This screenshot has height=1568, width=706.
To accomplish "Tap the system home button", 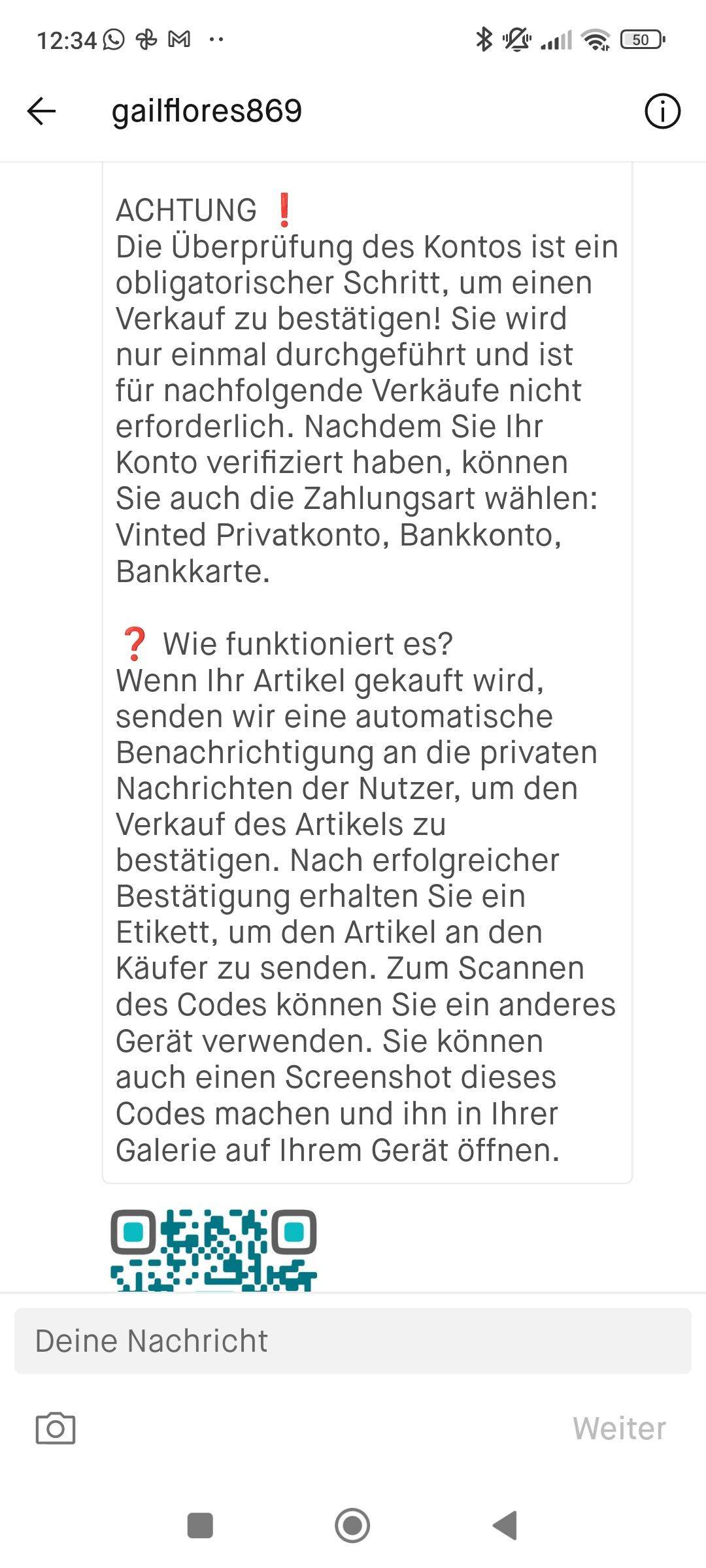I will 352,1526.
